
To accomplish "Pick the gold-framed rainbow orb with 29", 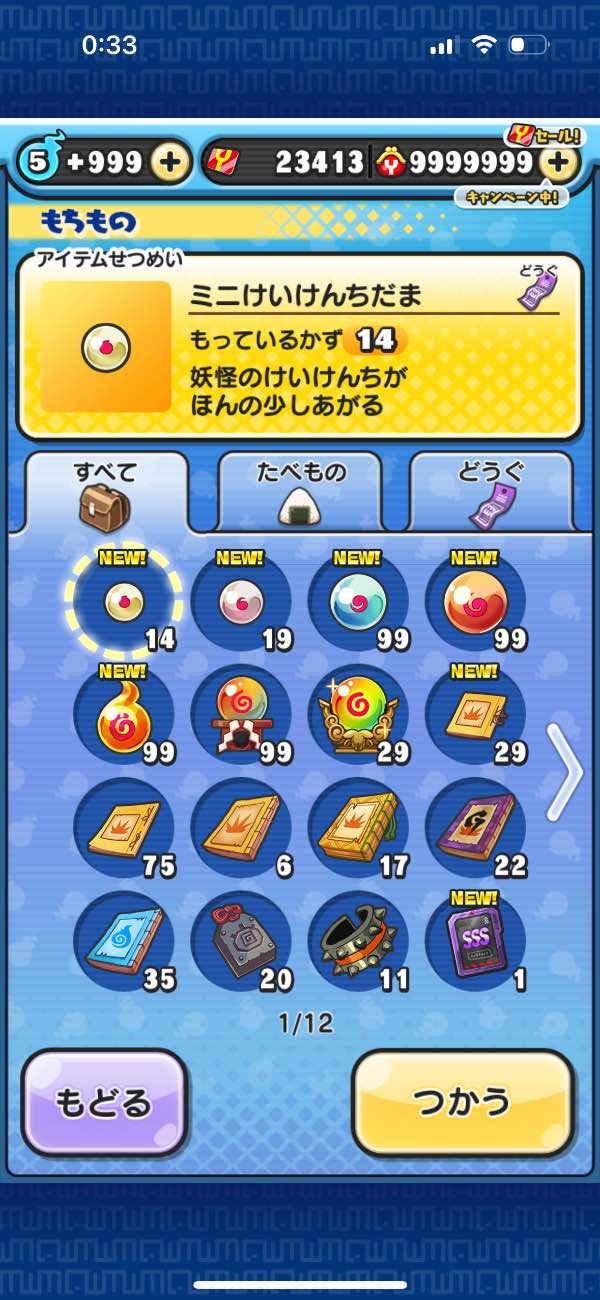I will click(x=358, y=713).
